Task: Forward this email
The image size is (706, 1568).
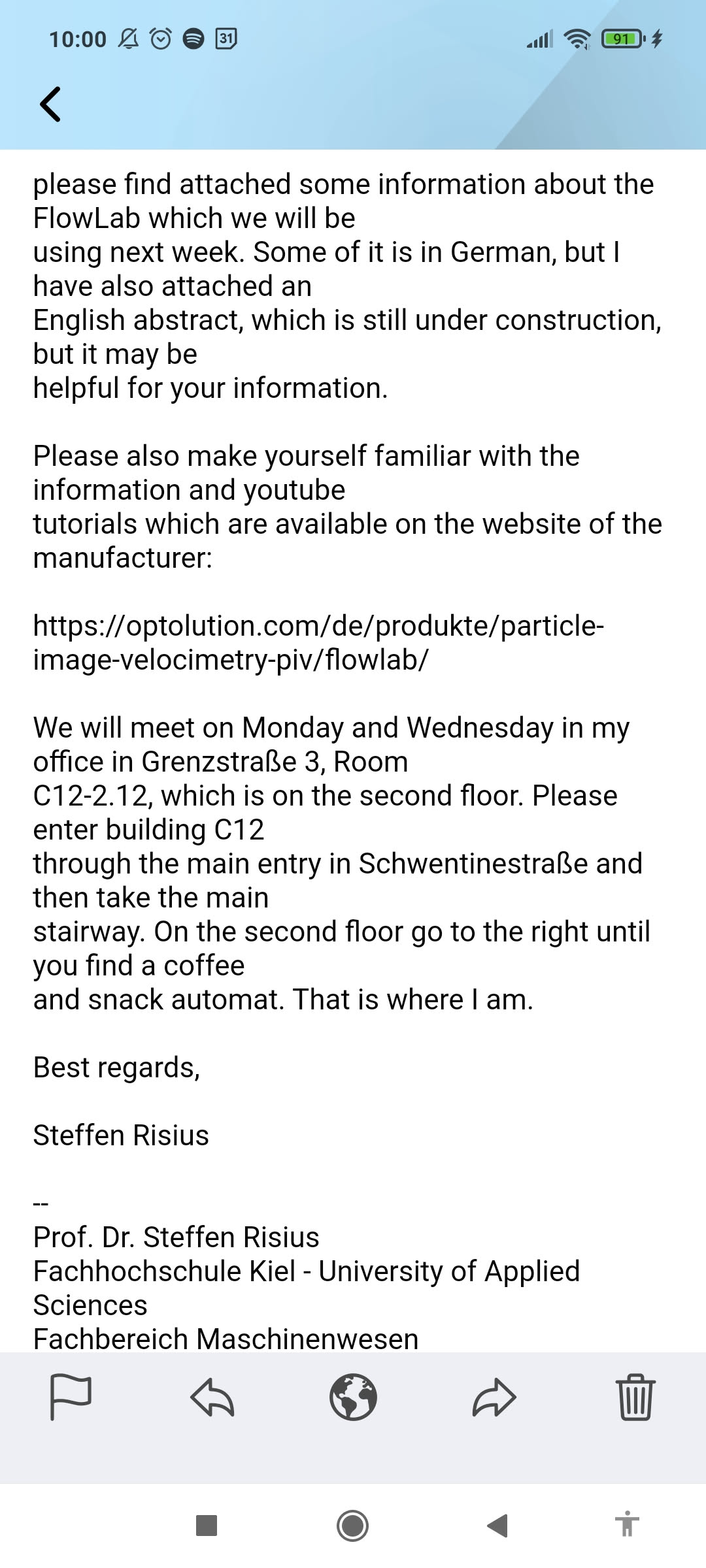Action: [494, 1397]
